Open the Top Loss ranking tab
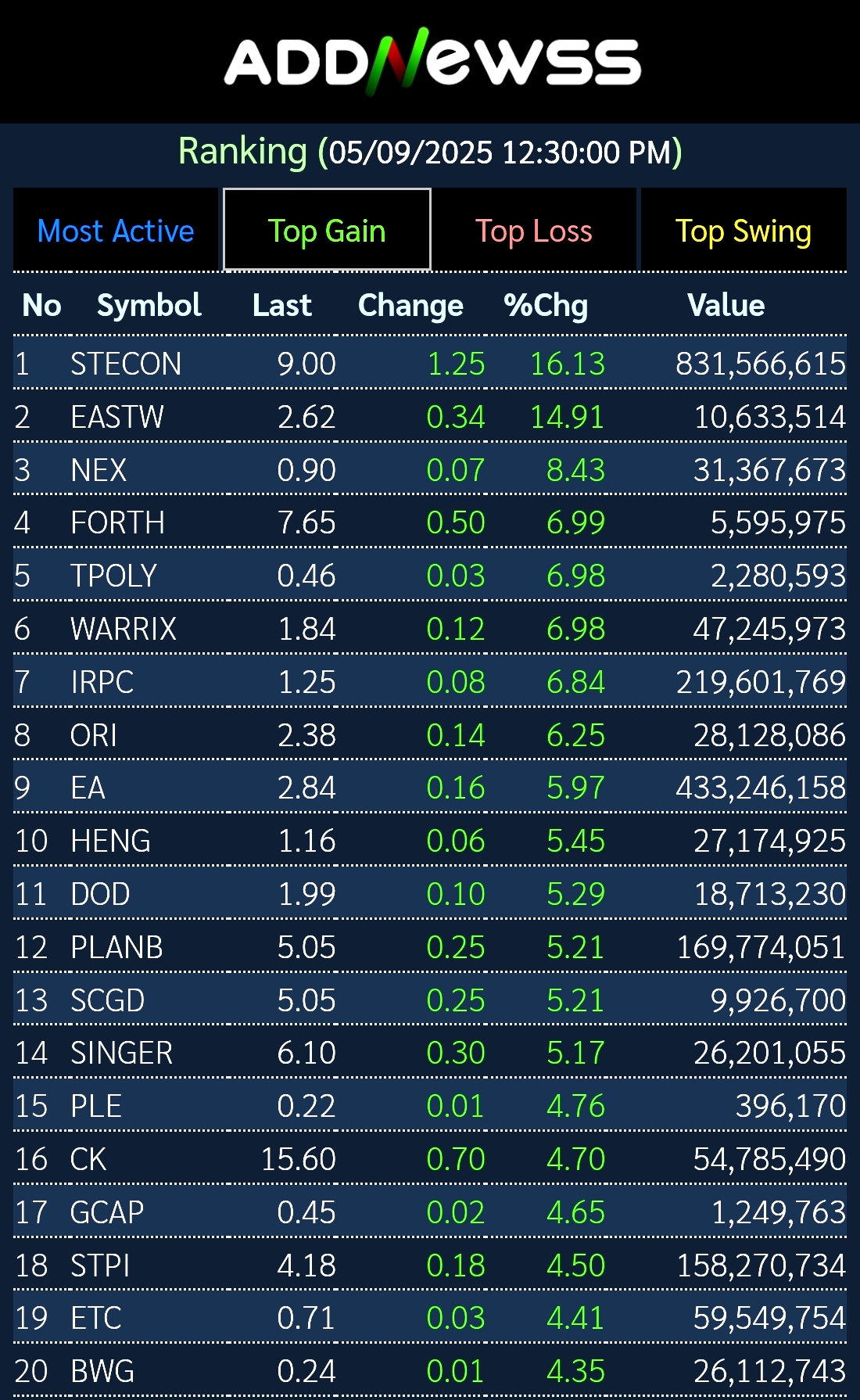Screen dimensions: 860x1400 [x=534, y=230]
